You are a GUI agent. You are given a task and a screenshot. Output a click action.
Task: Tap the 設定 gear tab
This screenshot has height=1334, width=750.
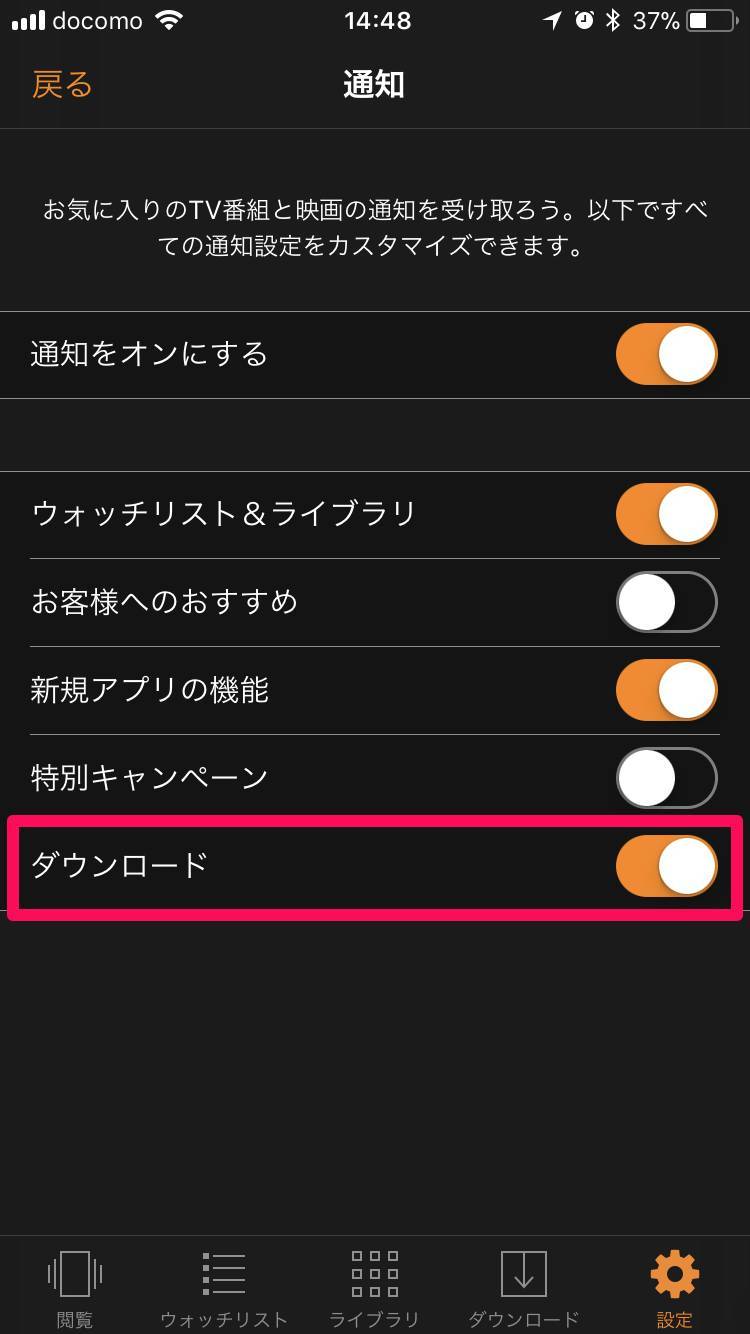pos(674,1288)
